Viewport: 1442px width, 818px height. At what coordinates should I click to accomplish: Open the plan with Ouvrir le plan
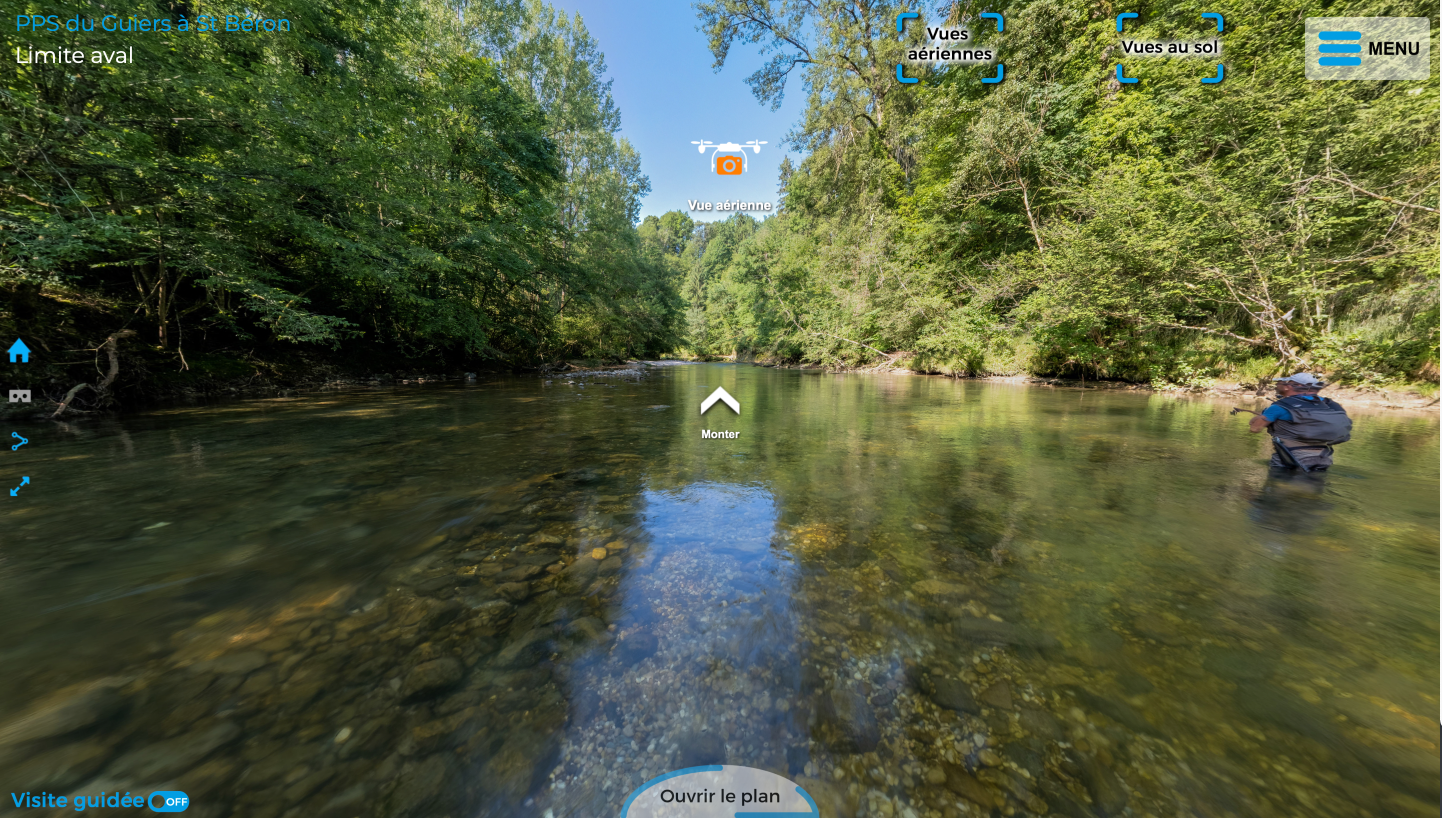(x=719, y=797)
